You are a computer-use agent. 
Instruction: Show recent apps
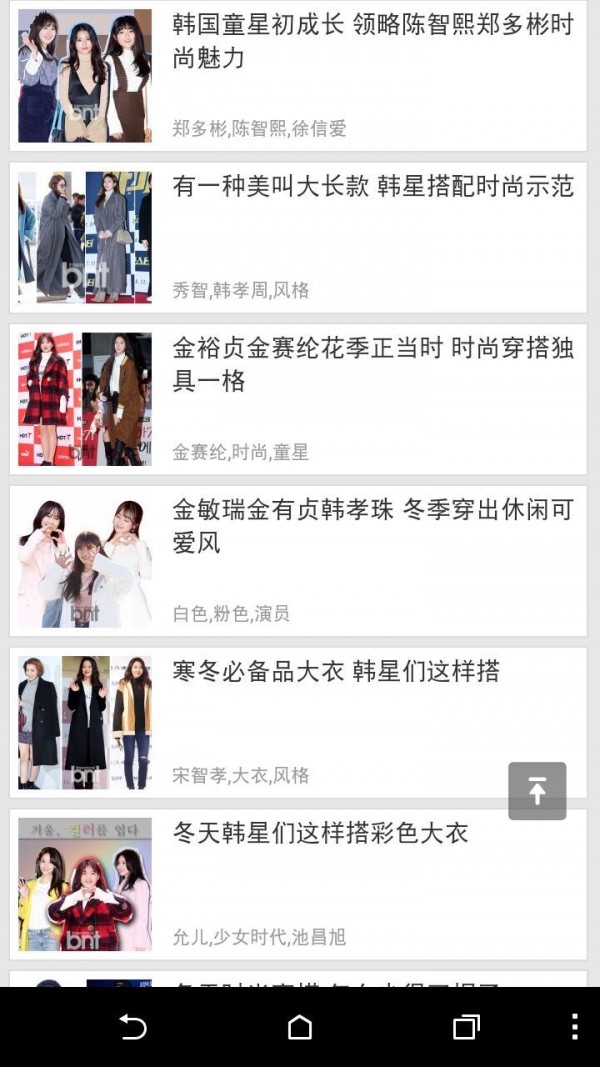point(466,1027)
